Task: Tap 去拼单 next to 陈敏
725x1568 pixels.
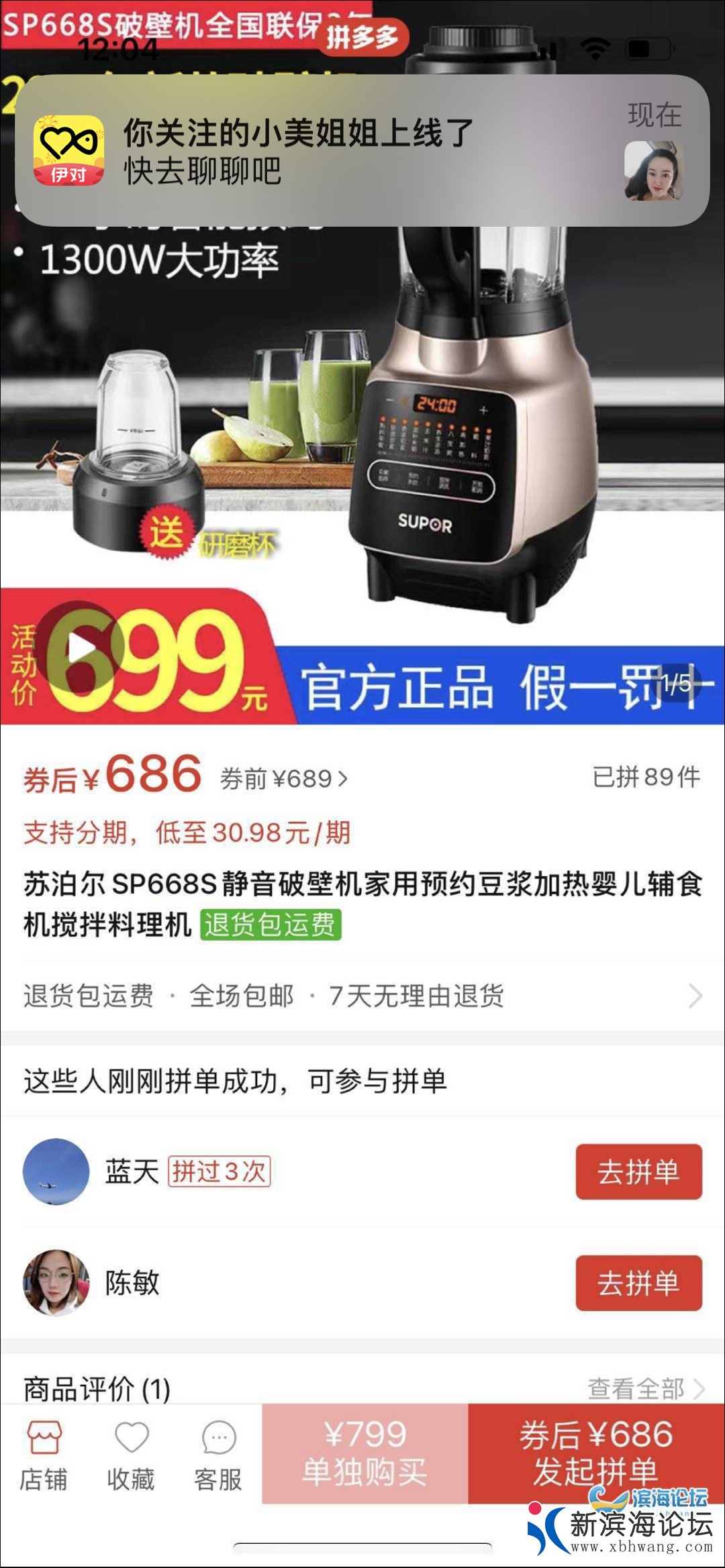Action: (638, 1284)
